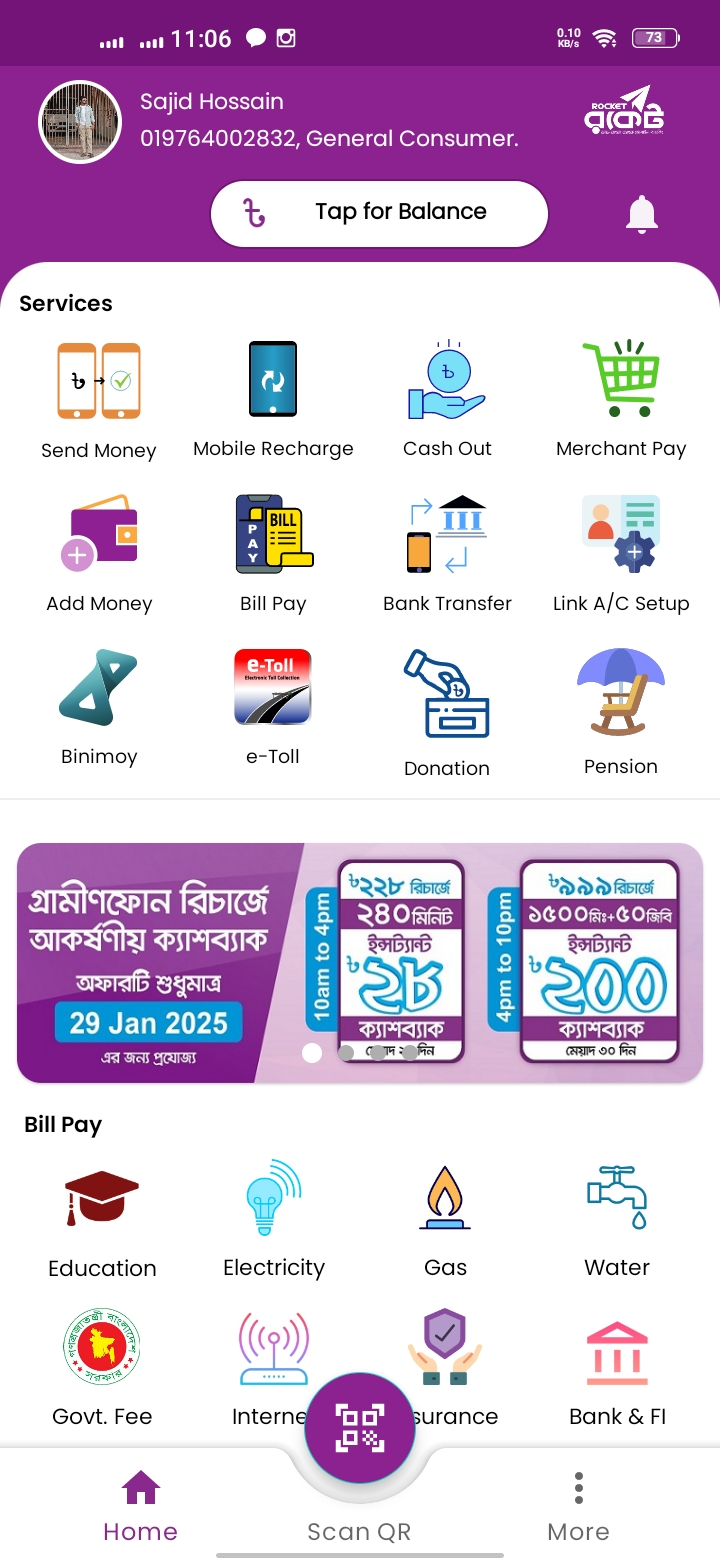The image size is (720, 1560).
Task: Open Donation option
Action: tap(447, 712)
